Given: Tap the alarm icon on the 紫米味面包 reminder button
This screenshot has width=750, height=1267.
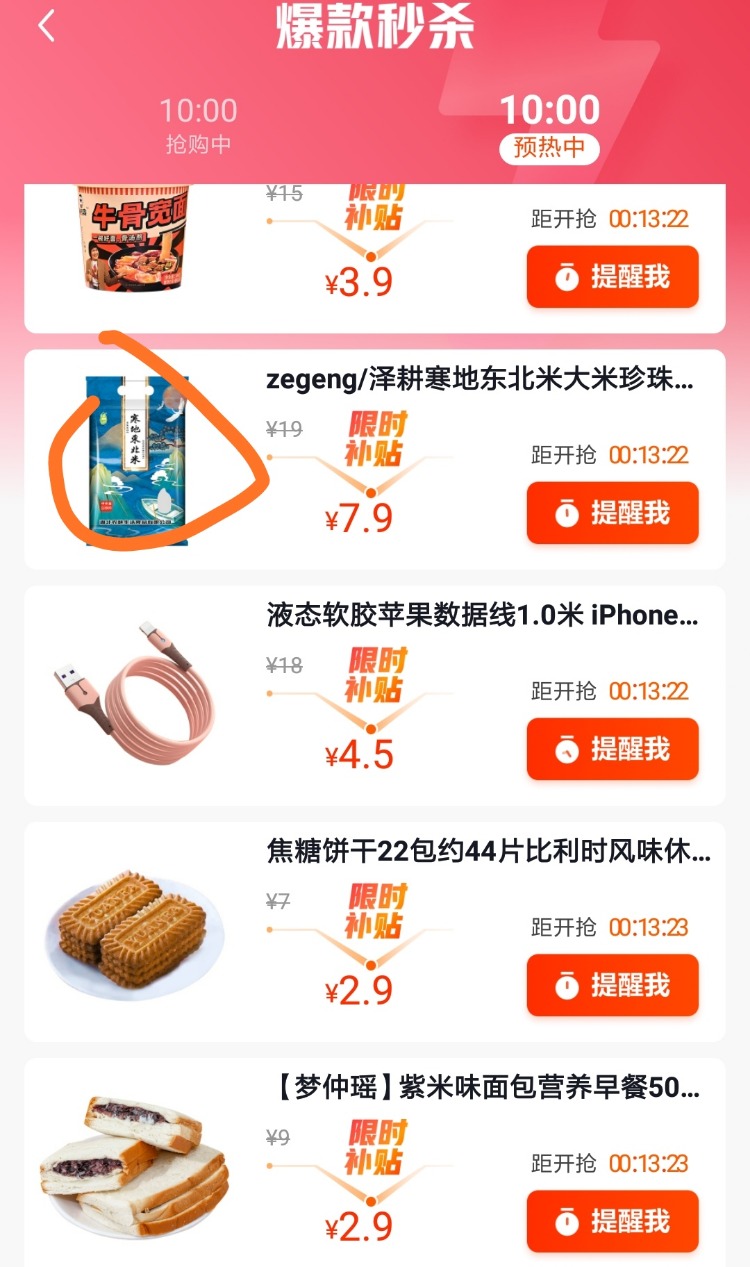Looking at the screenshot, I should tap(569, 1221).
